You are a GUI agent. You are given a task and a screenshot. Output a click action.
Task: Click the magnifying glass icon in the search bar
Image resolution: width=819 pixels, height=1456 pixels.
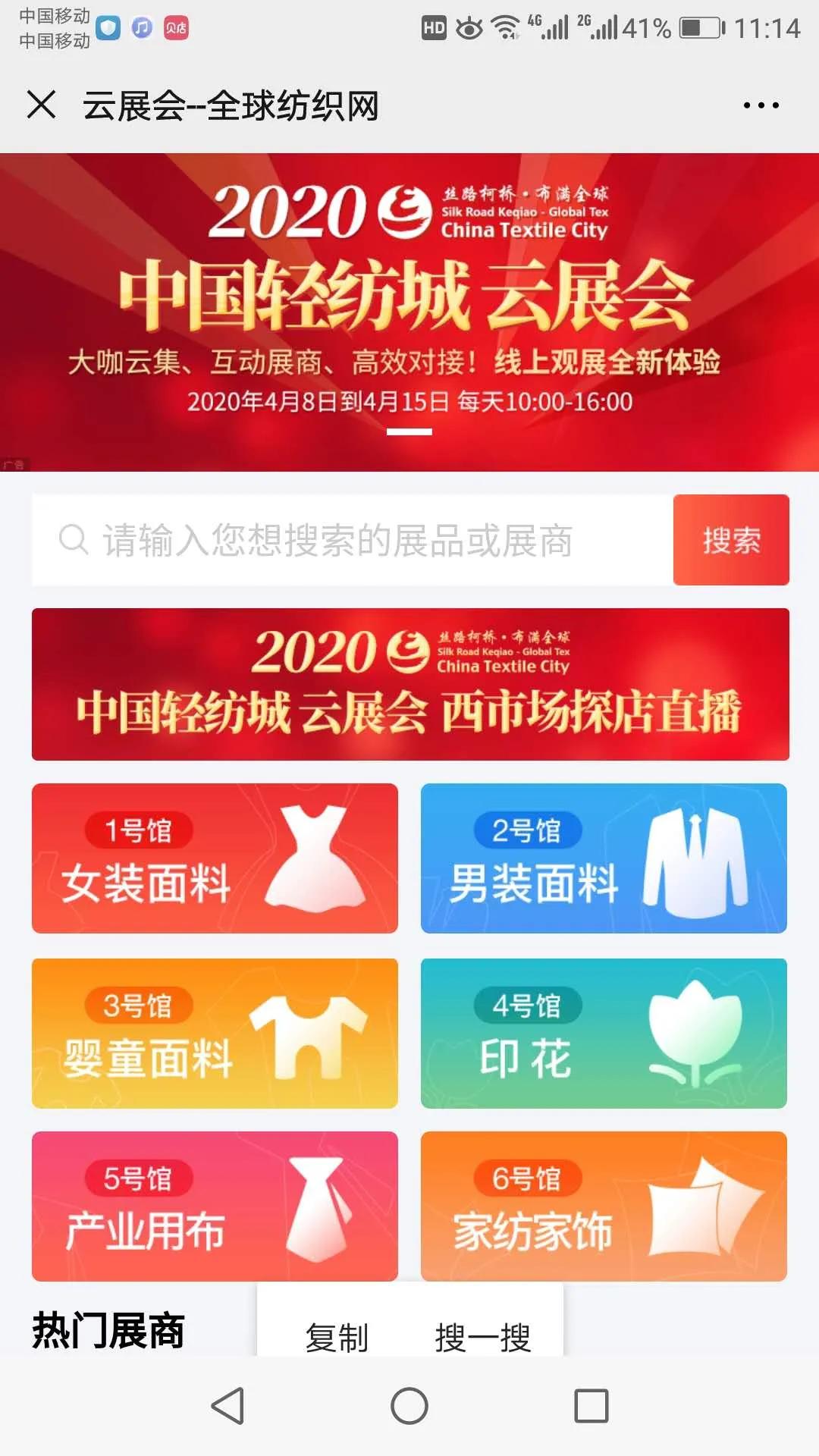[x=71, y=540]
